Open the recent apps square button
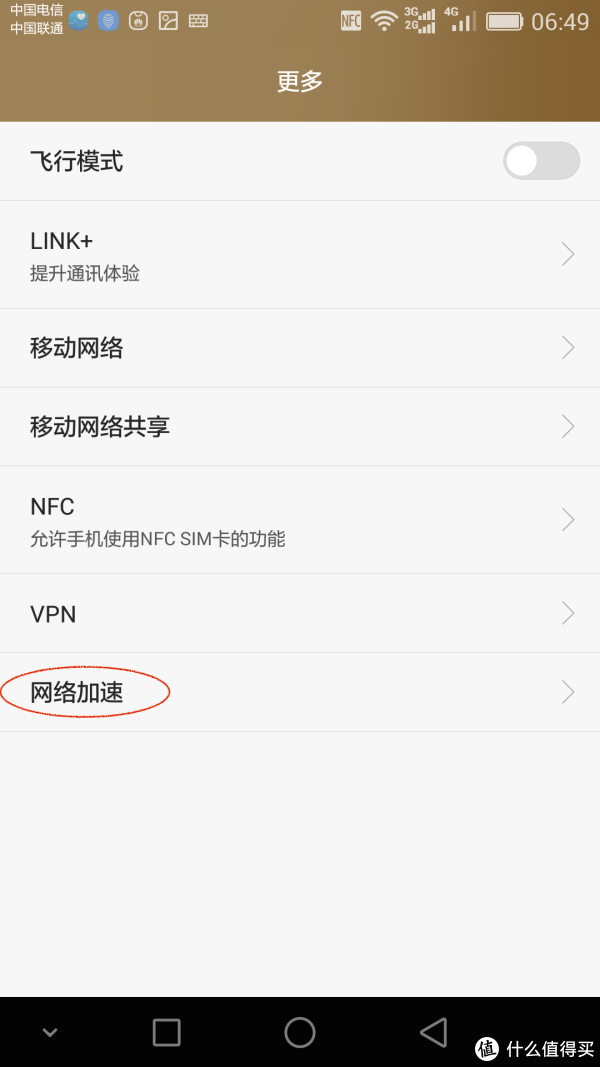600x1067 pixels. tap(167, 1032)
